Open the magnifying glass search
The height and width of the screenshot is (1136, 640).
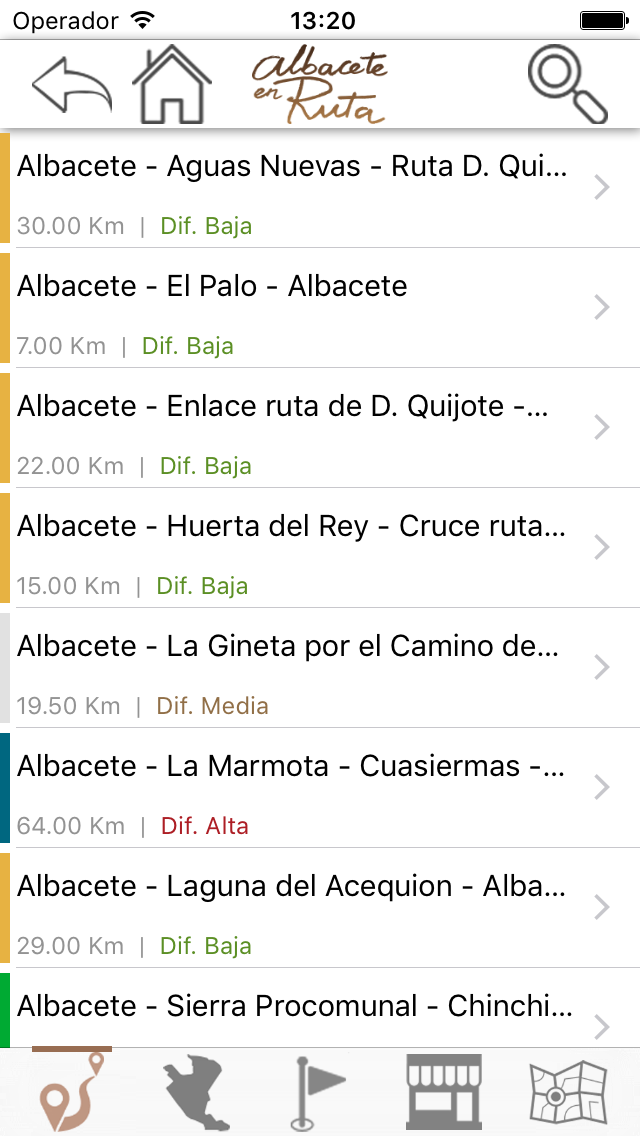pyautogui.click(x=568, y=85)
